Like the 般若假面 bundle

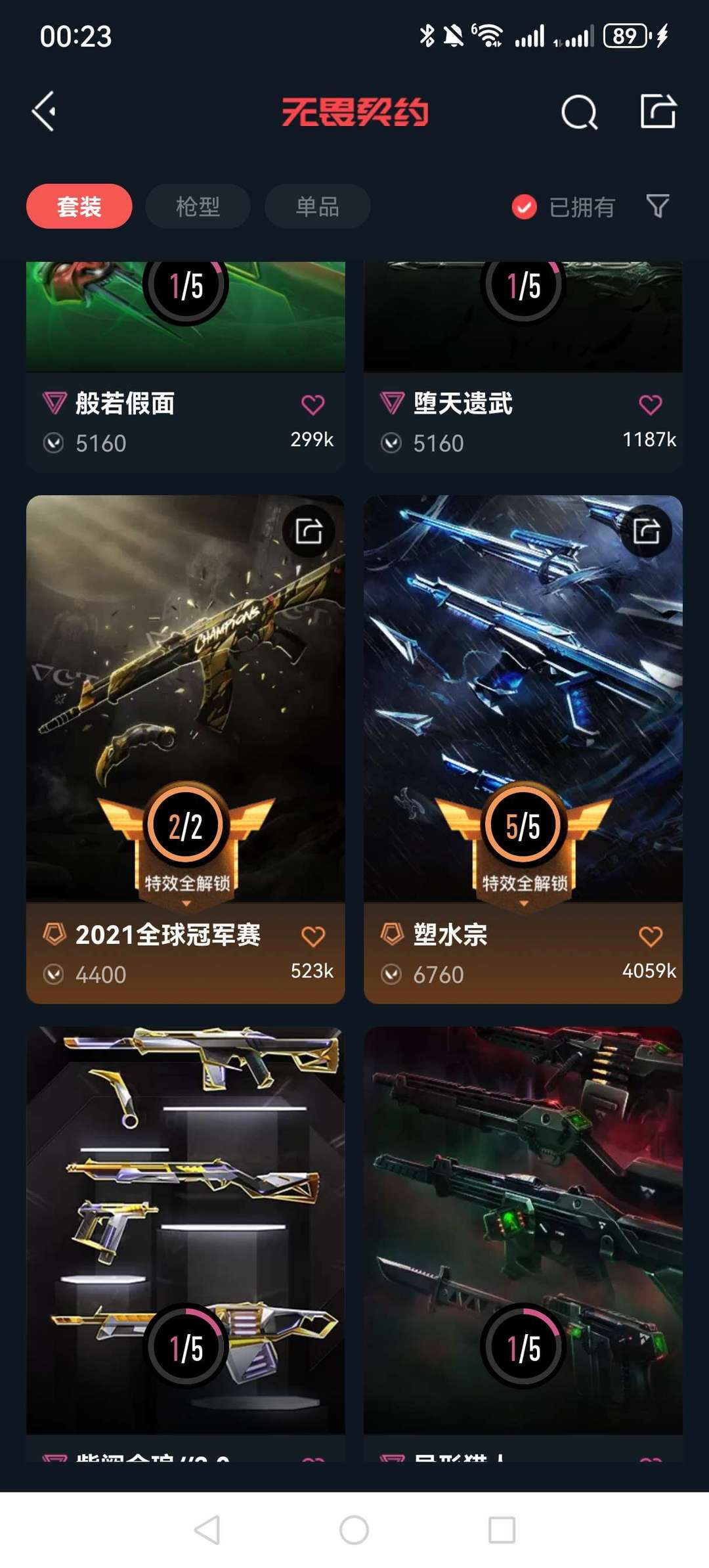coord(313,405)
